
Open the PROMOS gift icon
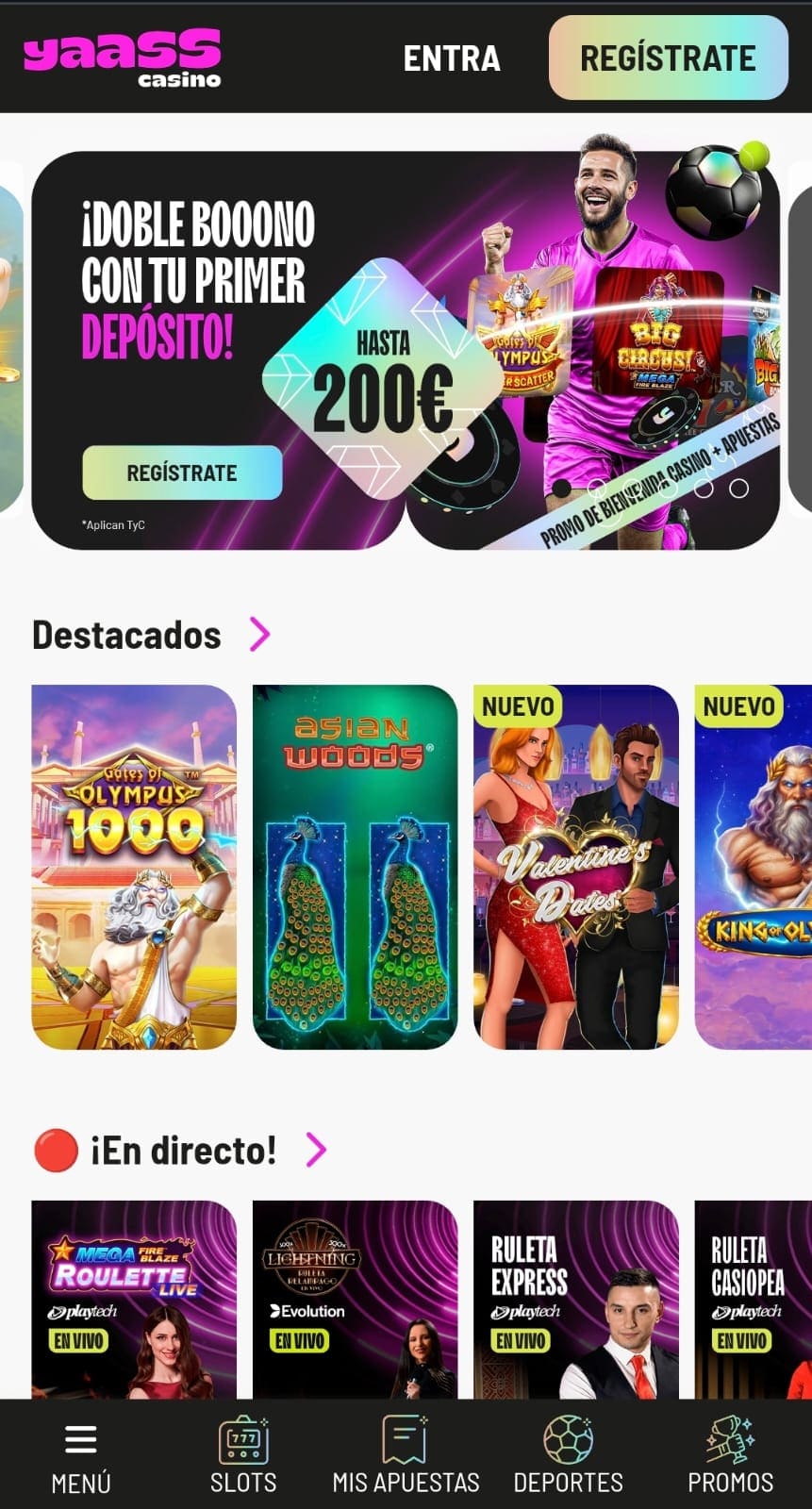tap(727, 1437)
